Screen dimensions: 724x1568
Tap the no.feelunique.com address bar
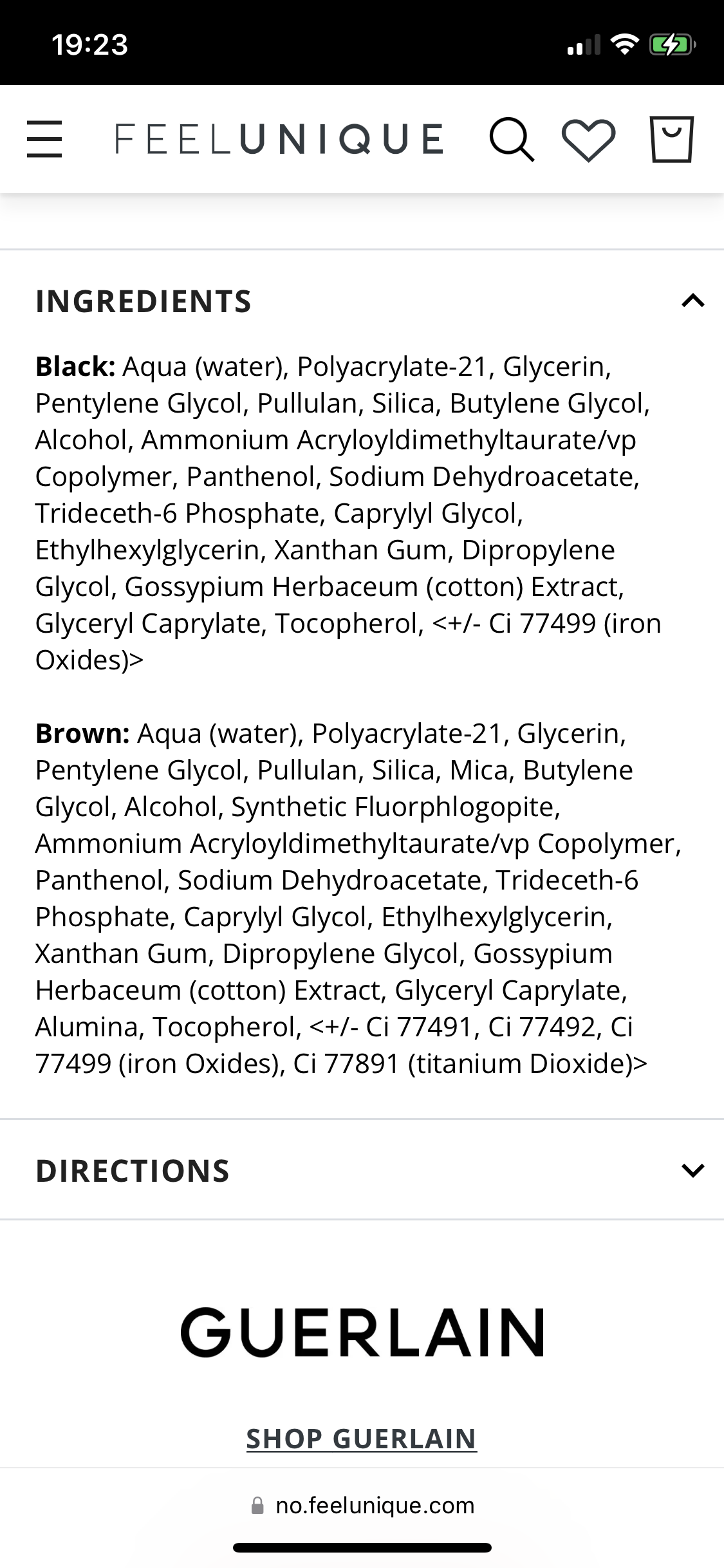click(362, 1506)
